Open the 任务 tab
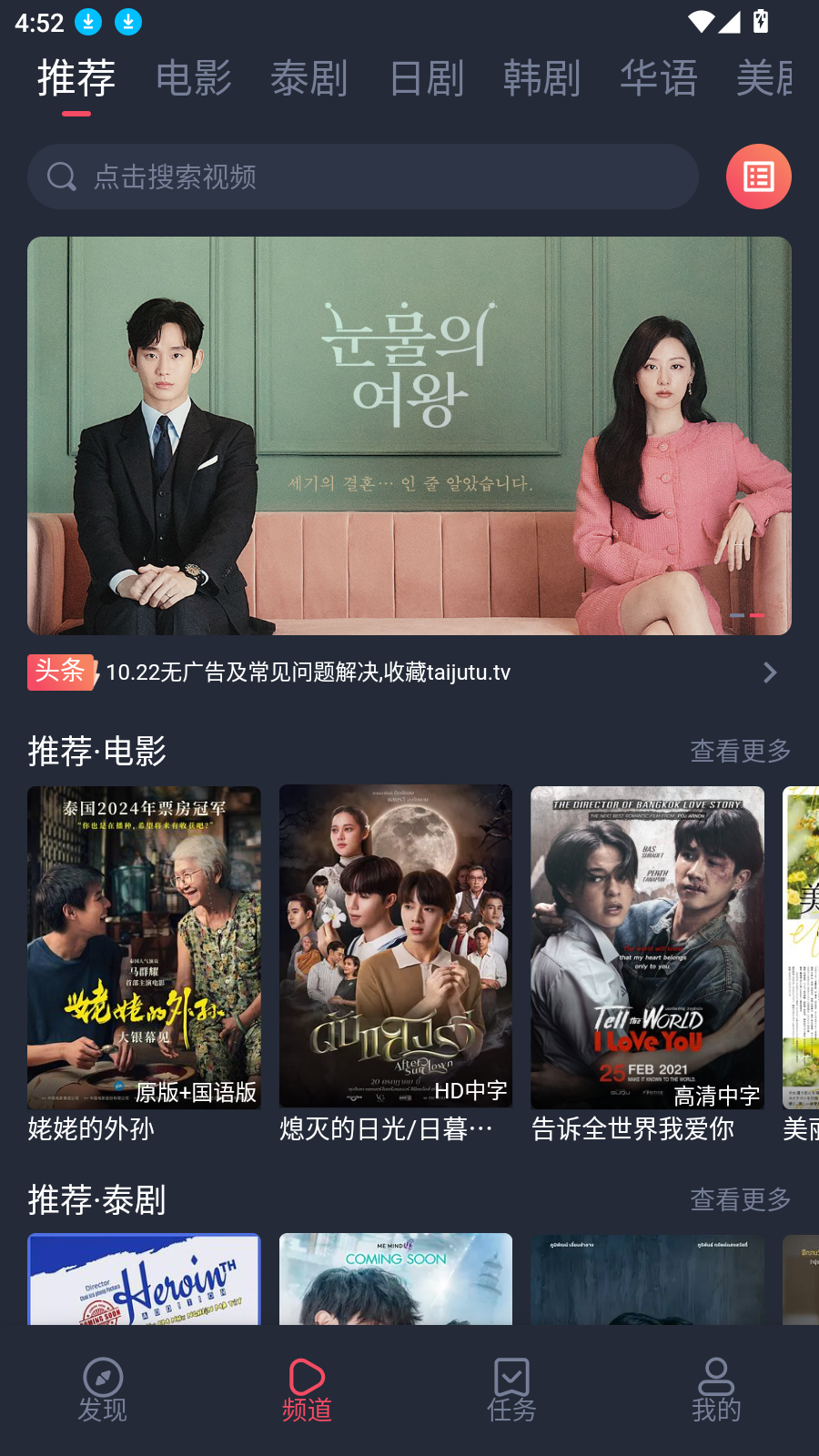The height and width of the screenshot is (1456, 819). click(x=511, y=1390)
